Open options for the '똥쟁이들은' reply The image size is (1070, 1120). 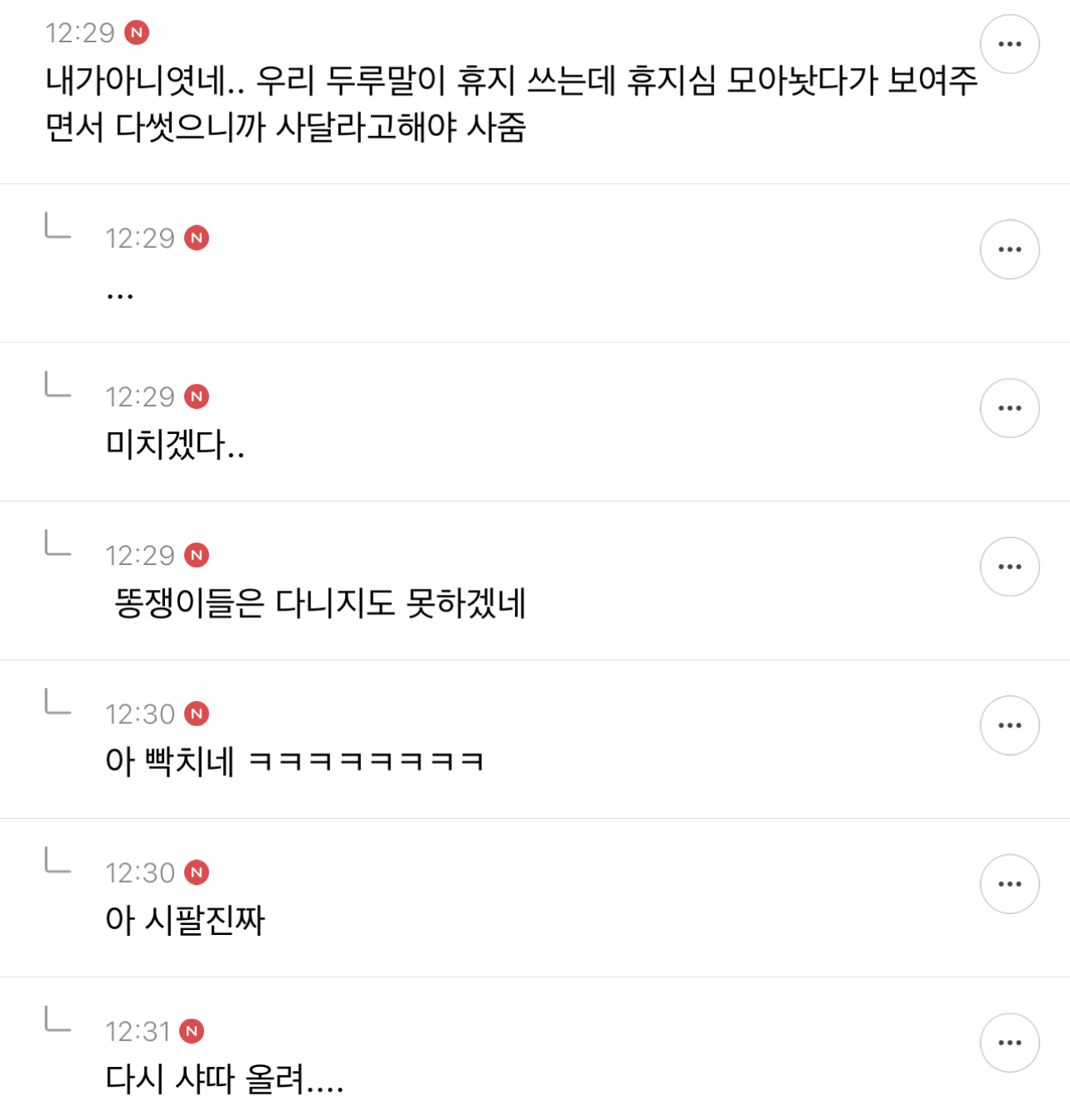1009,567
